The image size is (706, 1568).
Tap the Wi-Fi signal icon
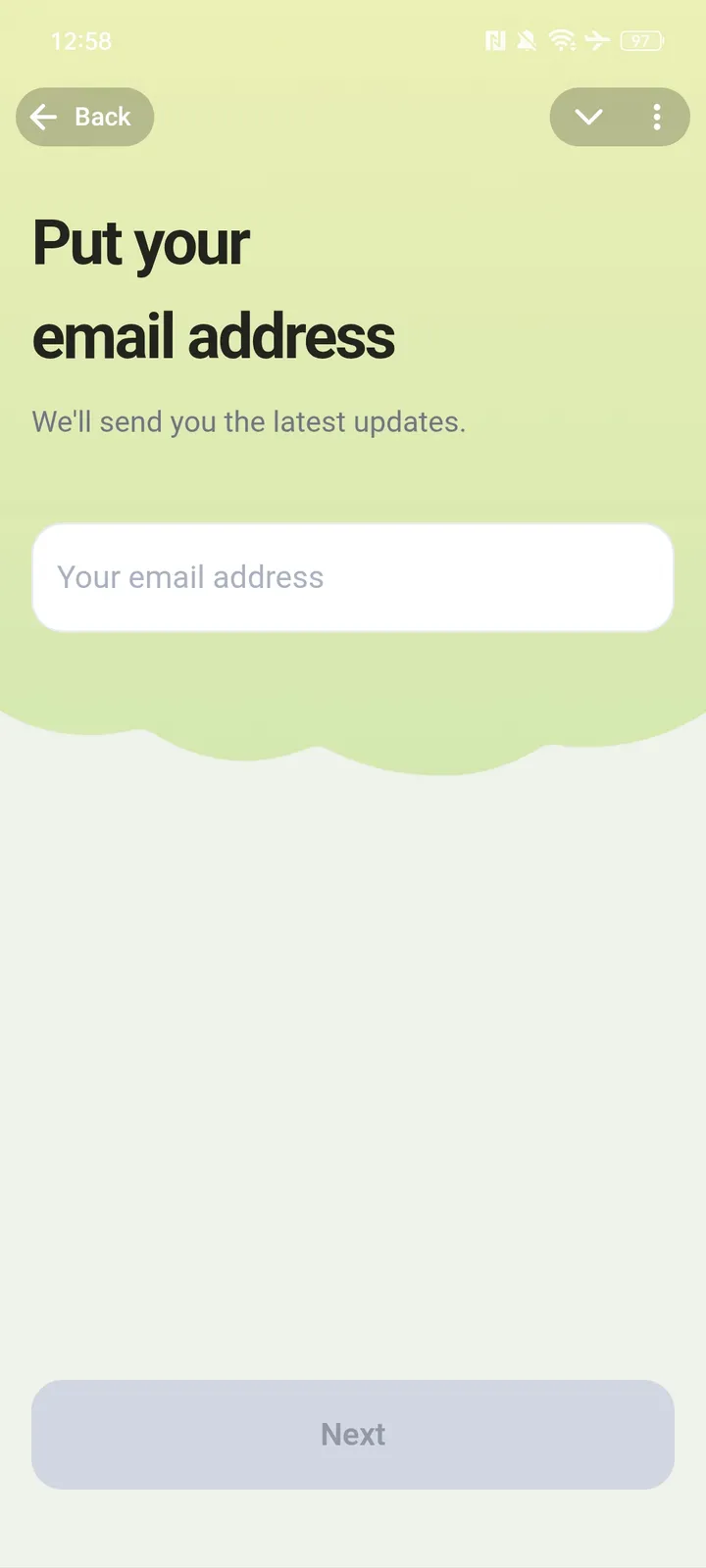click(561, 41)
